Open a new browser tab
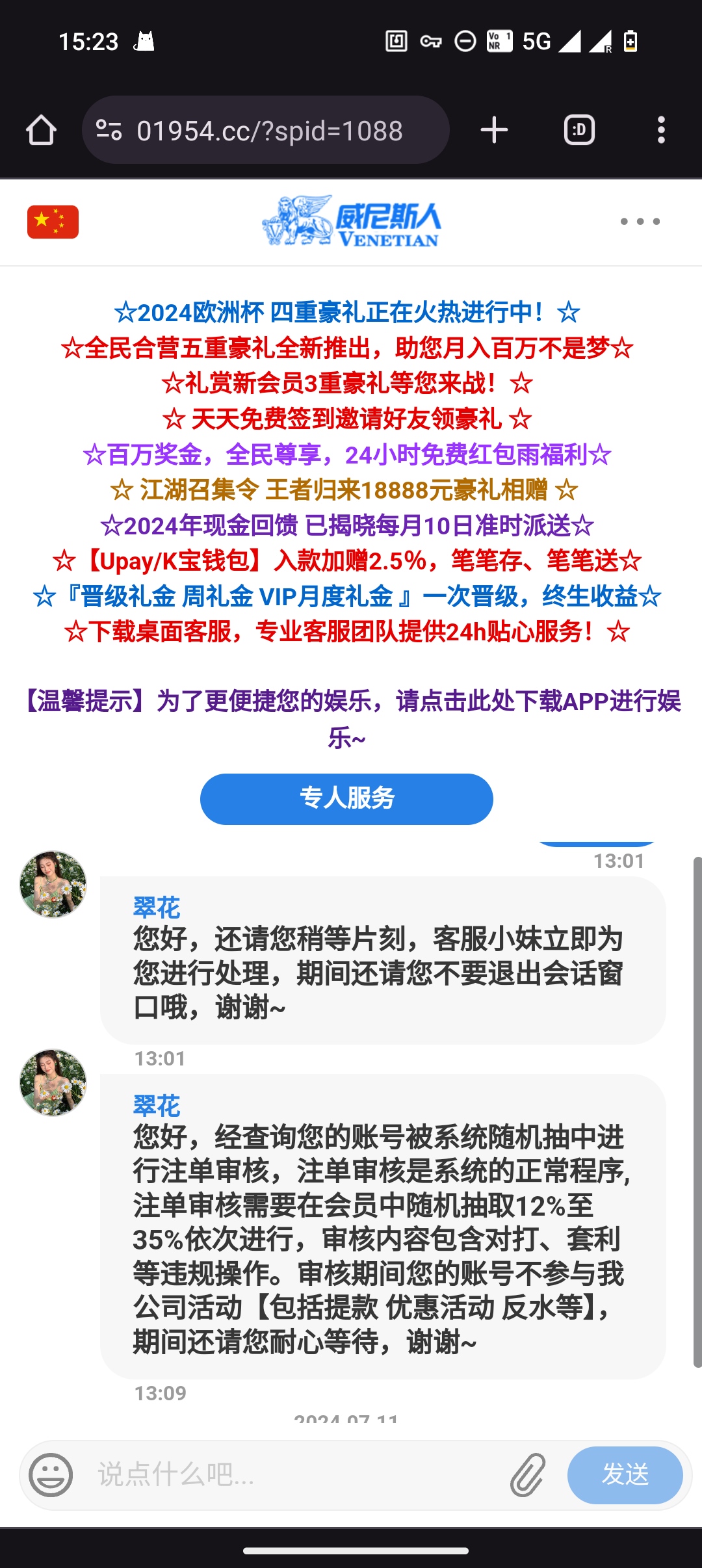 (493, 129)
